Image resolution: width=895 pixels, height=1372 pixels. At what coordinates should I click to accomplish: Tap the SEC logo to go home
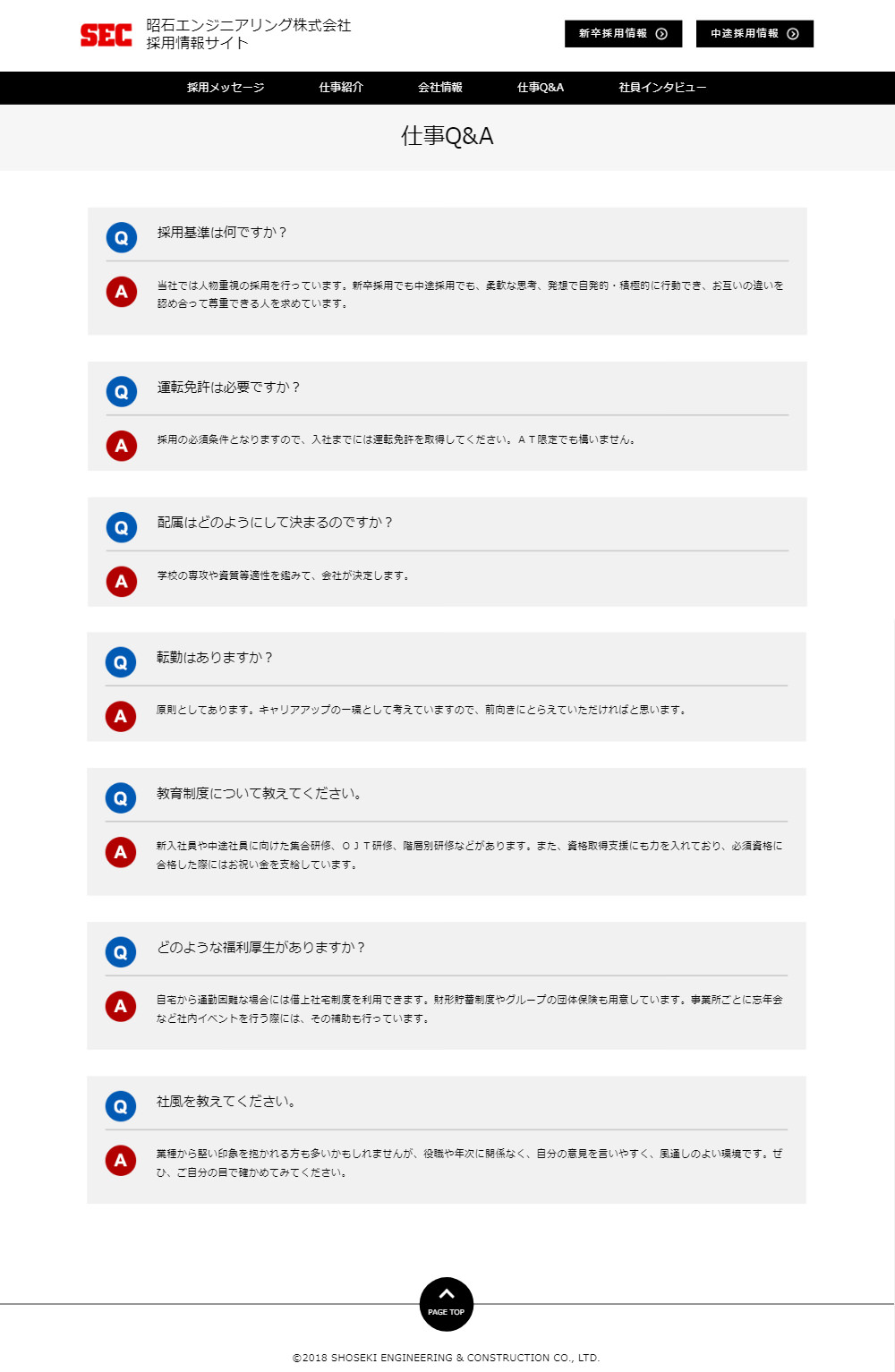coord(107,35)
